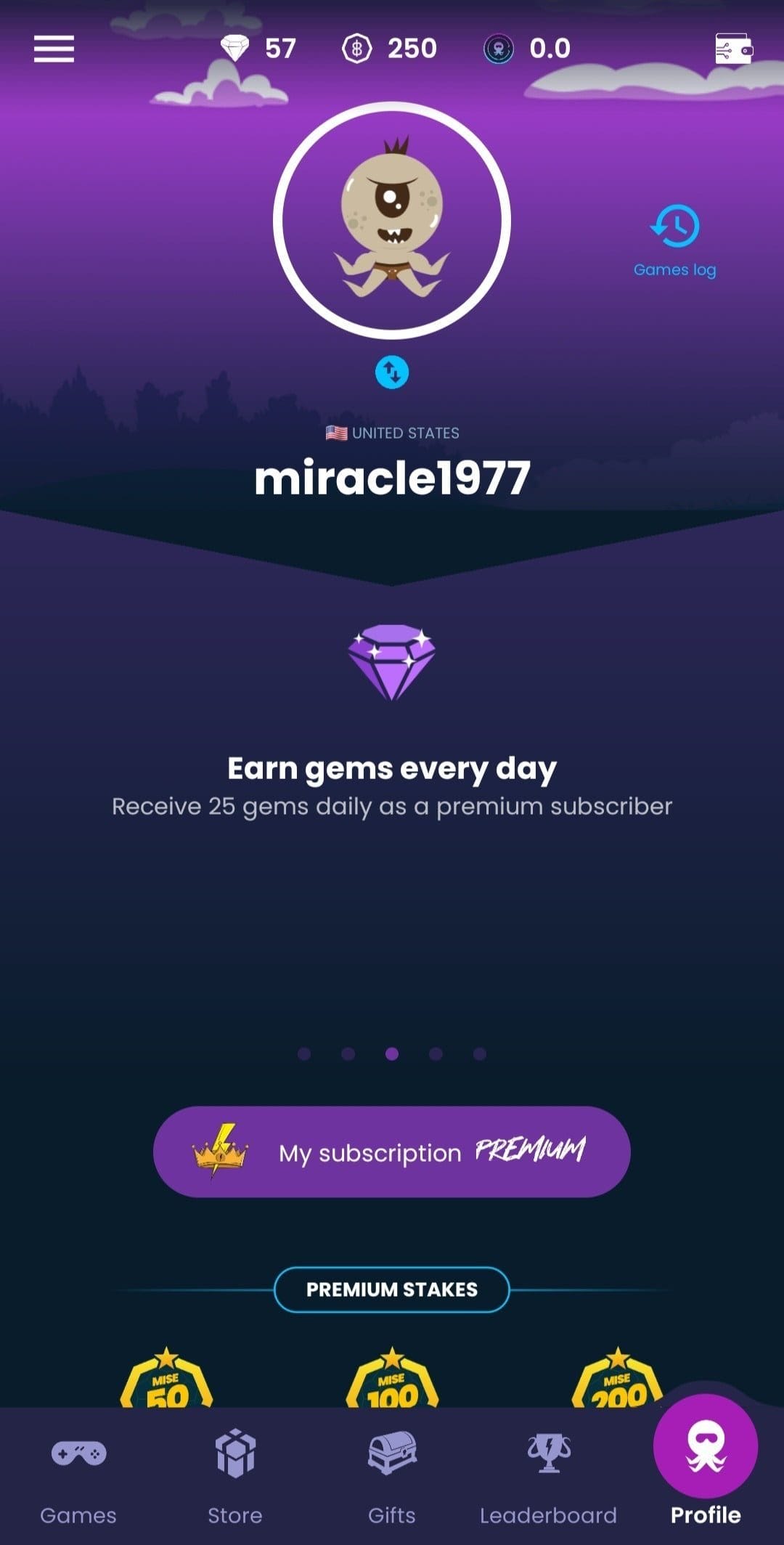Tap the profile avatar picture

click(392, 220)
